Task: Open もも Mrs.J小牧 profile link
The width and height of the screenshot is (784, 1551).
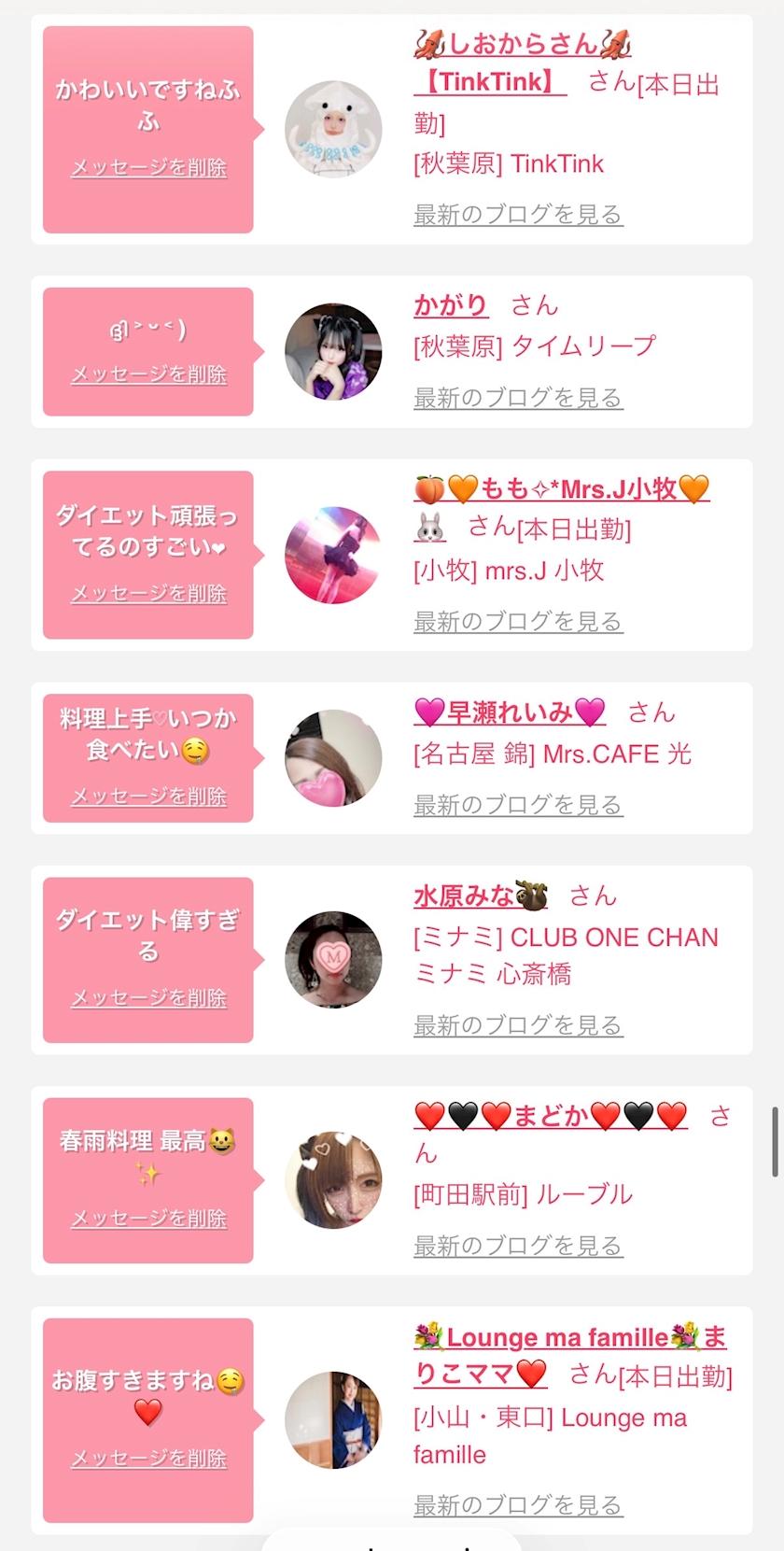Action: point(561,488)
